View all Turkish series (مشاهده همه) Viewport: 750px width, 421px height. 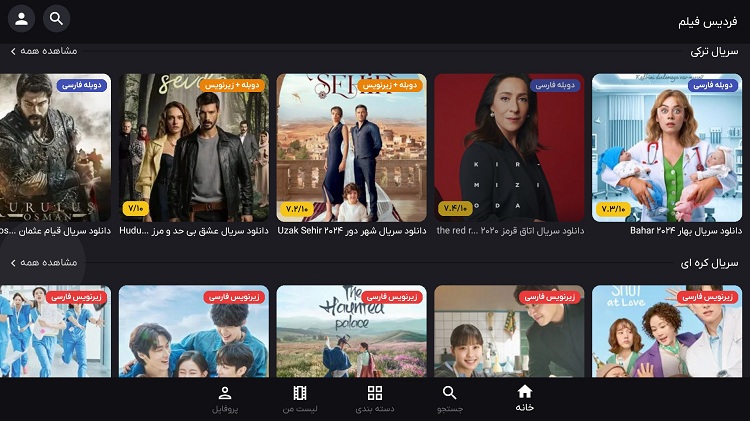[43, 50]
